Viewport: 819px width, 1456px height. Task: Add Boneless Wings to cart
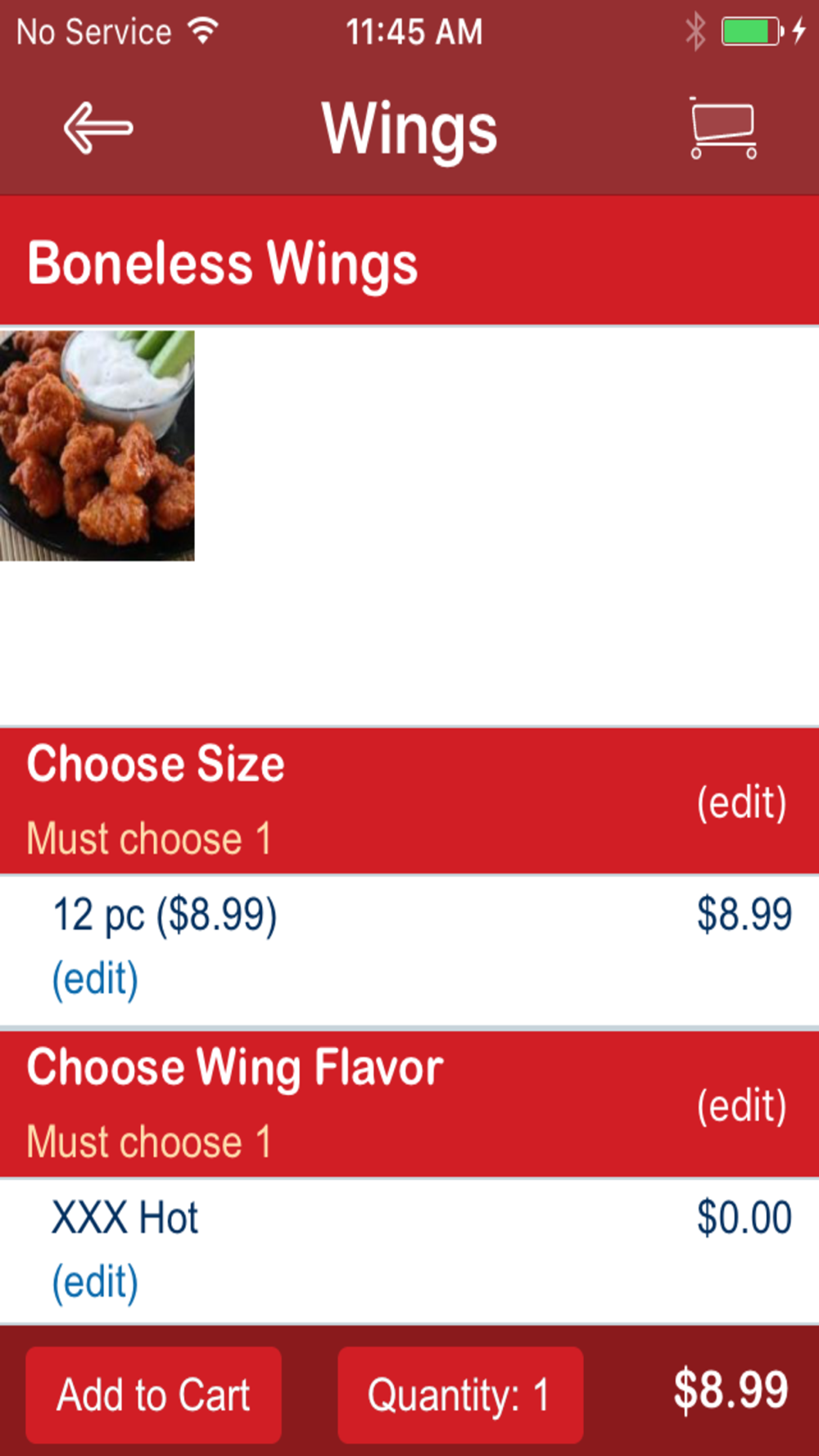point(153,1395)
